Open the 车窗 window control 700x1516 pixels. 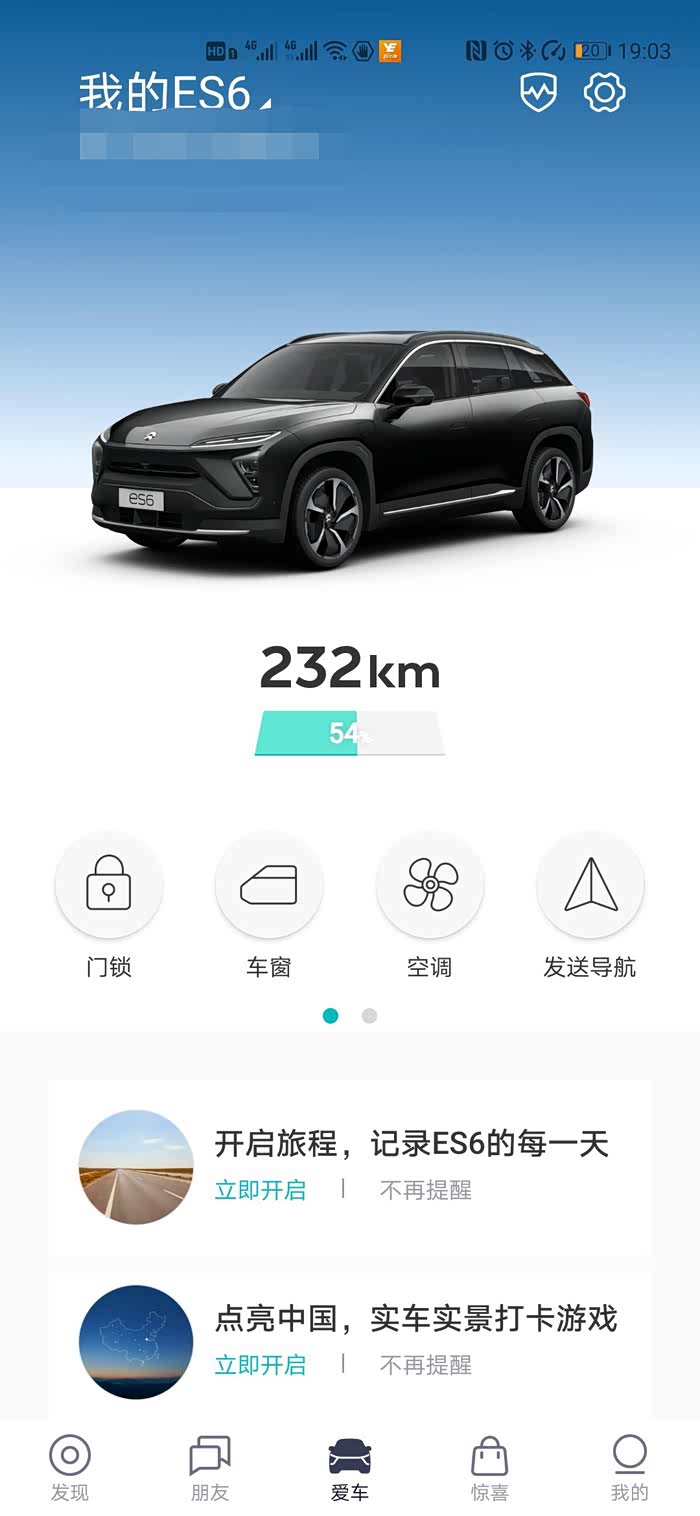pyautogui.click(x=269, y=885)
